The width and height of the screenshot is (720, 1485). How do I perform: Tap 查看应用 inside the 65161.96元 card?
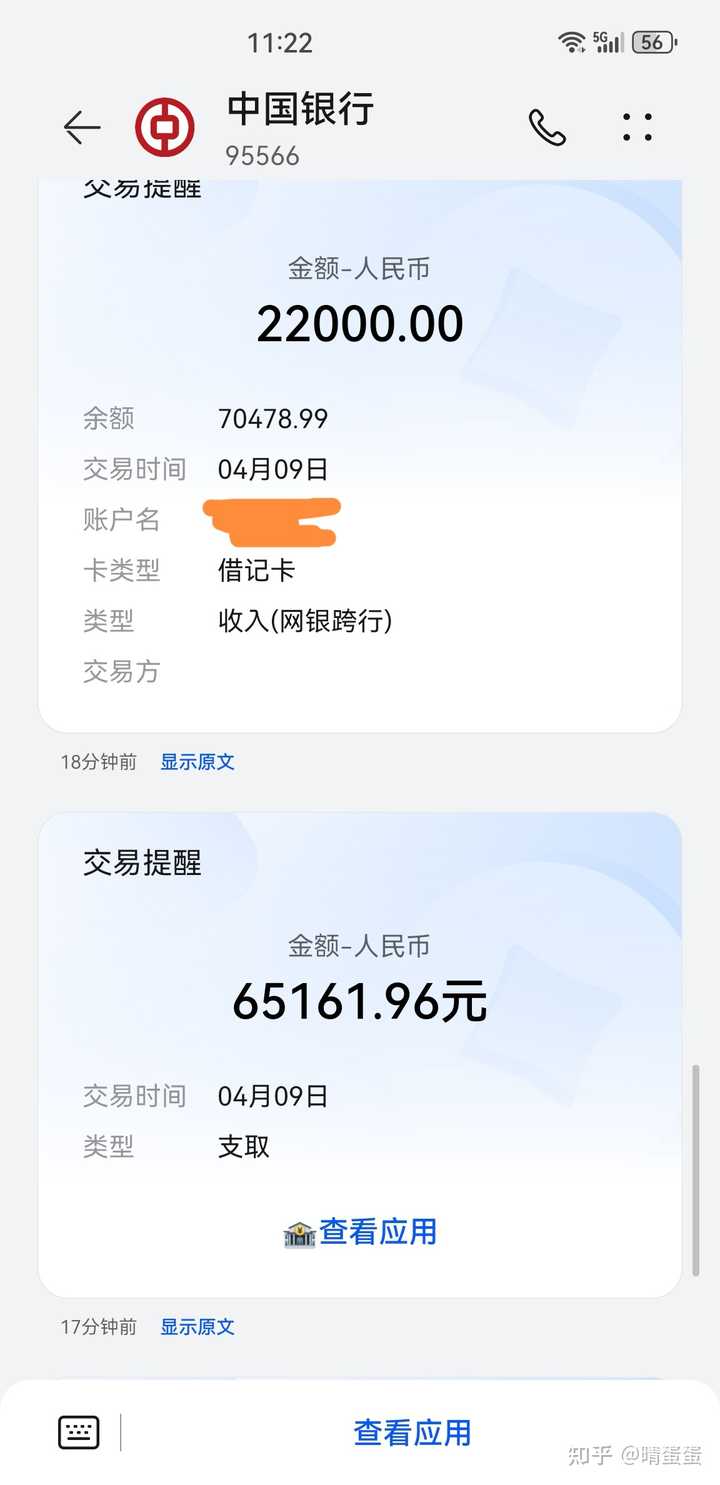coord(361,1232)
